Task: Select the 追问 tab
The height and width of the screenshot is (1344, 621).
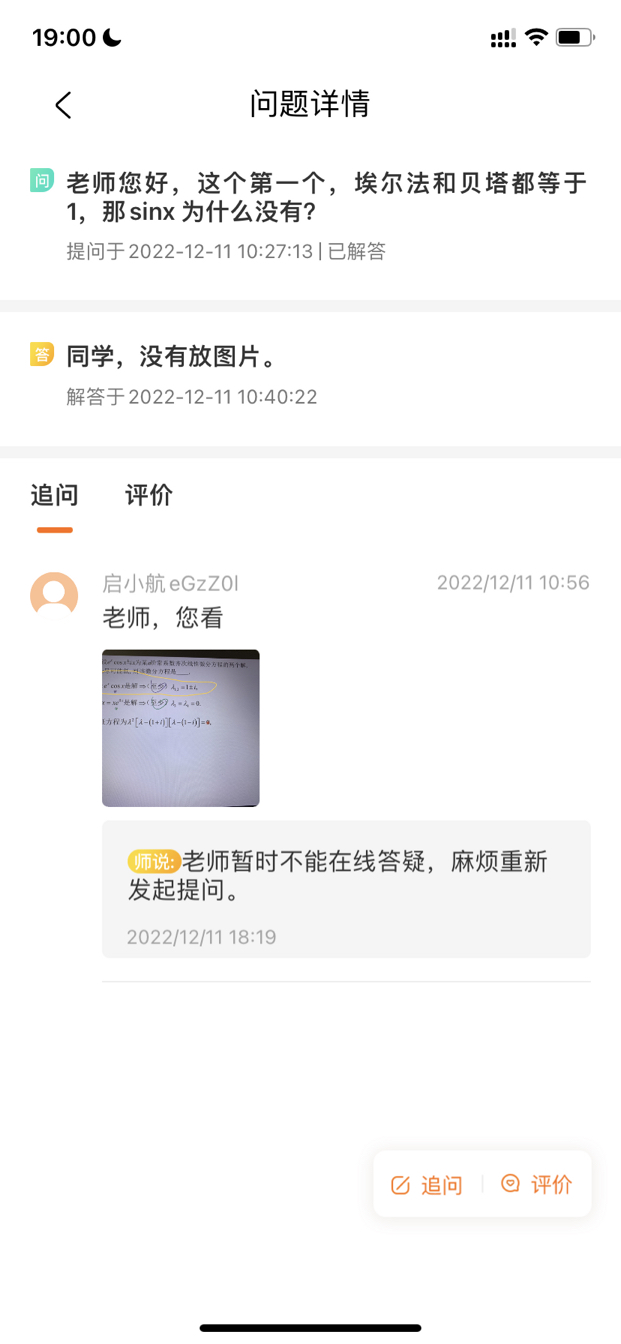Action: tap(54, 495)
